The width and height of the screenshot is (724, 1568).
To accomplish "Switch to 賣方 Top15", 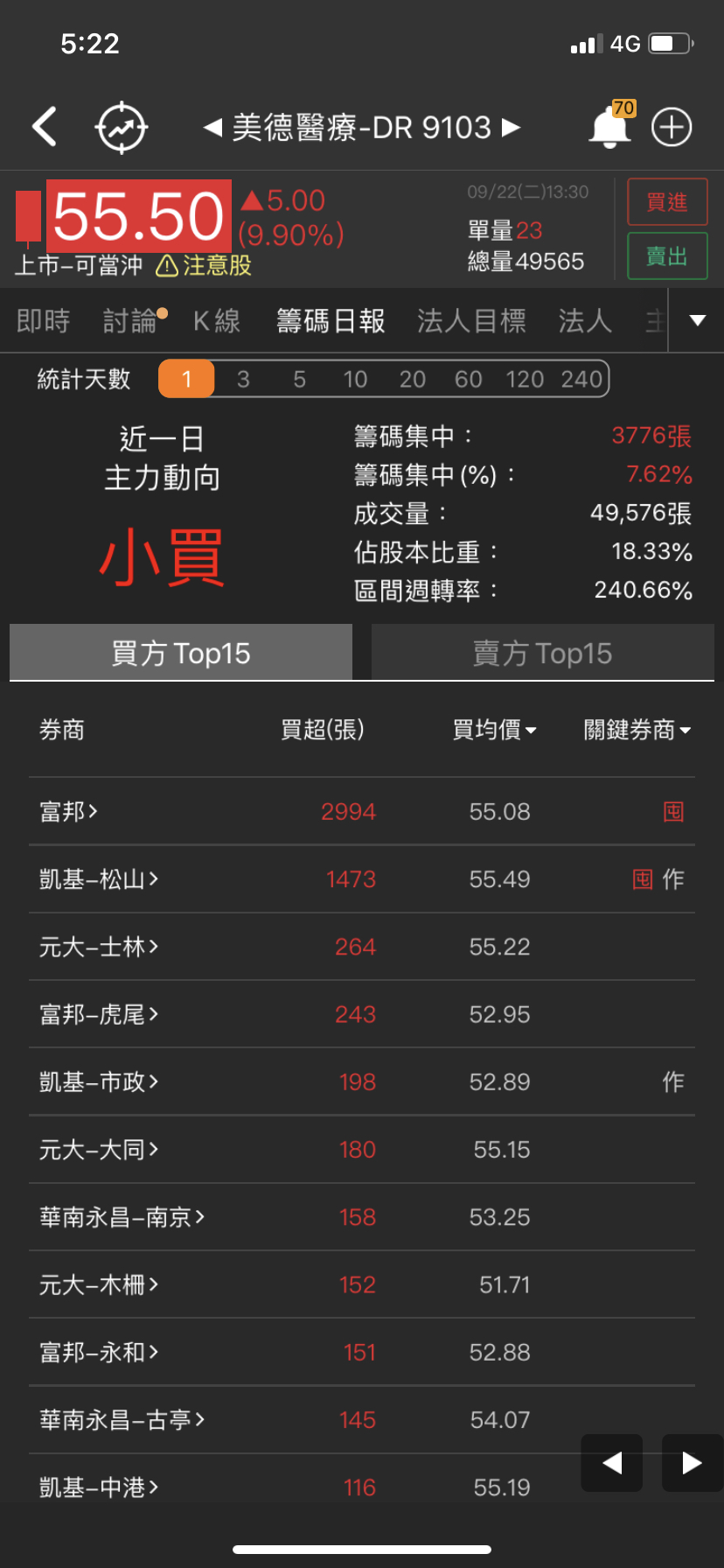I will point(542,653).
